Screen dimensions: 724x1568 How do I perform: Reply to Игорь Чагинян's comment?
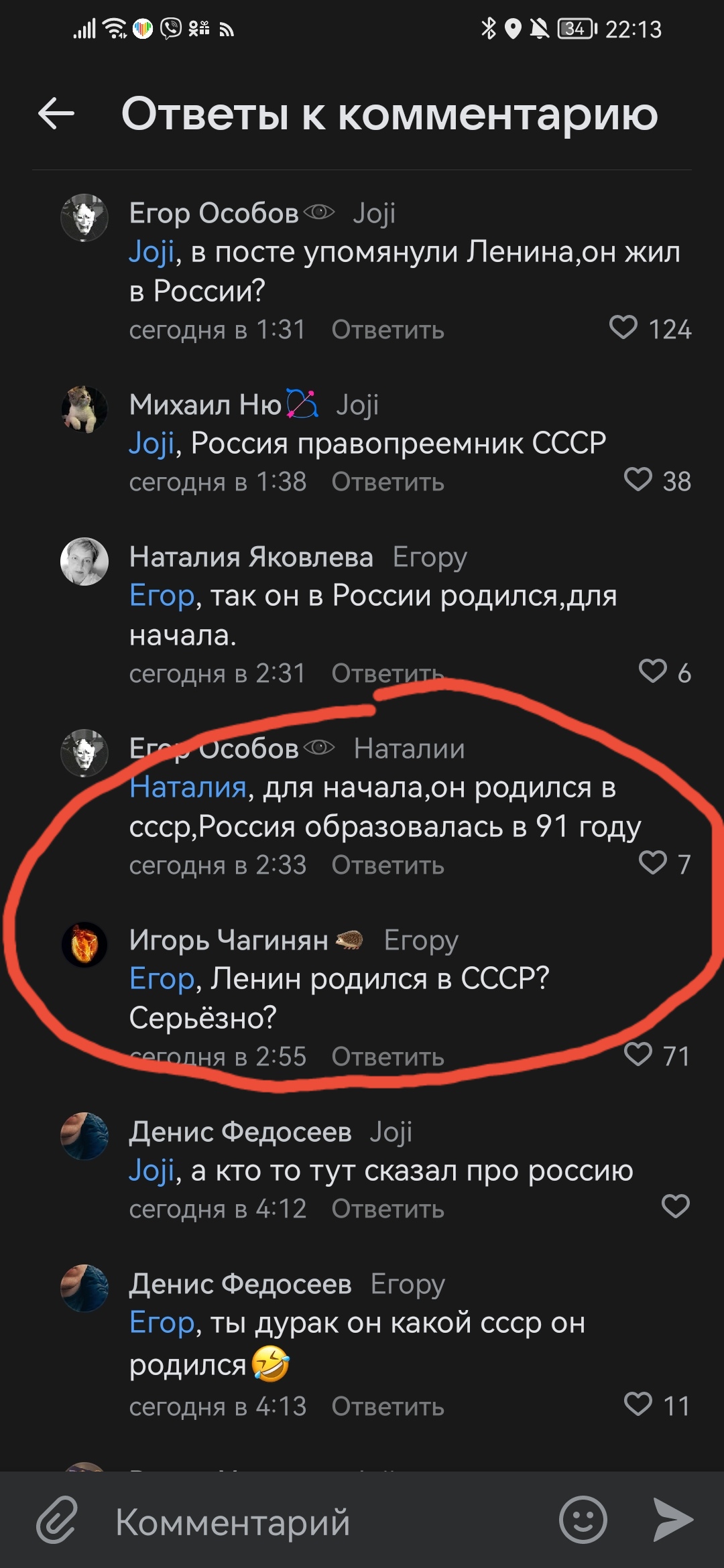click(x=387, y=1057)
